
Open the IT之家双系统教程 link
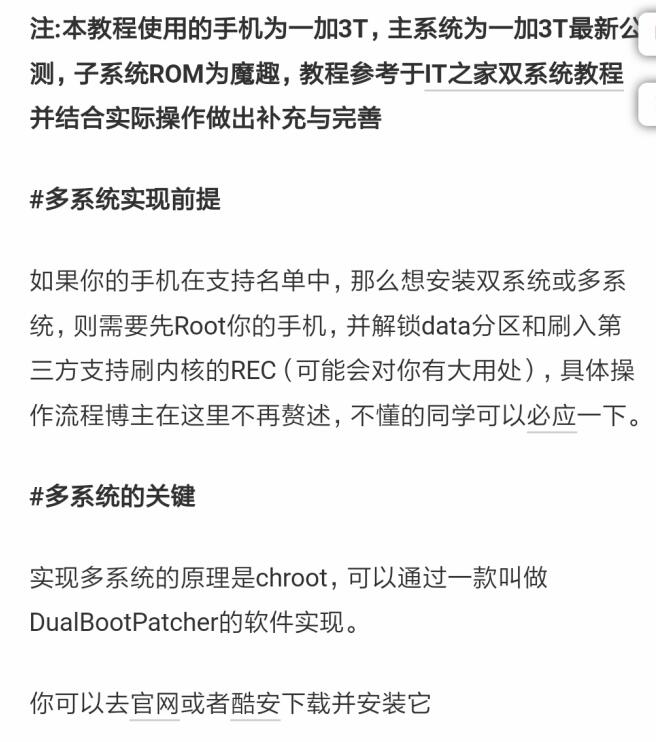524,73
